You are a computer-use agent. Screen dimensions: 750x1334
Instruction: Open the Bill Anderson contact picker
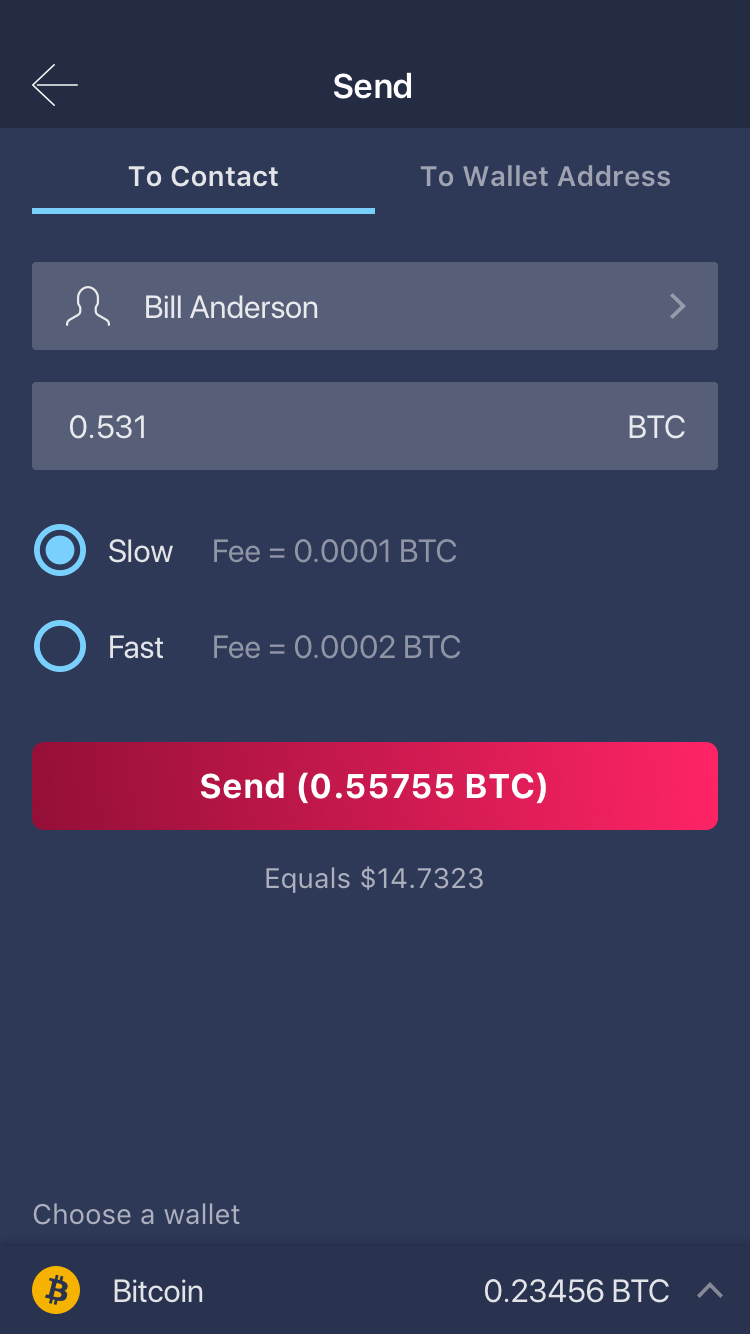pyautogui.click(x=374, y=307)
